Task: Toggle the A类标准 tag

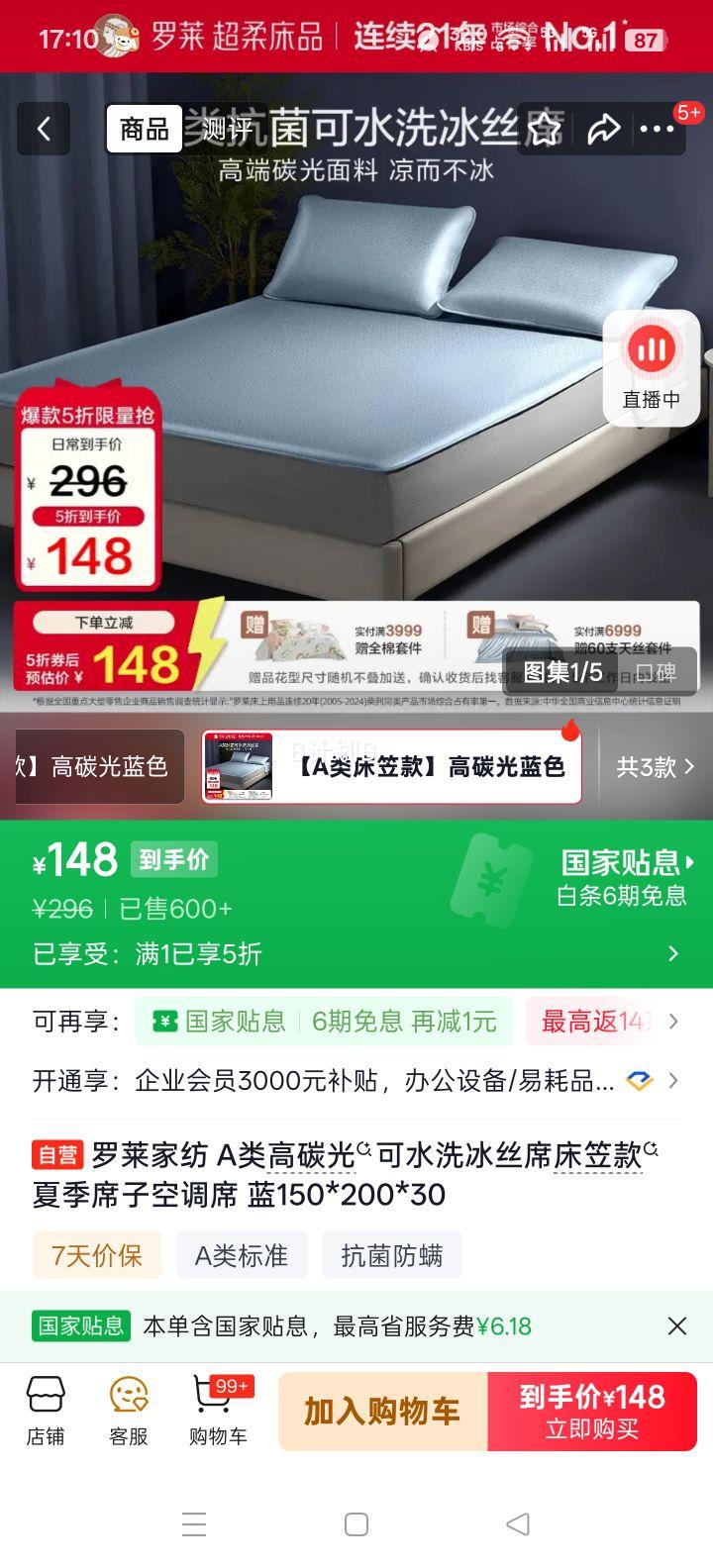Action: pos(242,1255)
